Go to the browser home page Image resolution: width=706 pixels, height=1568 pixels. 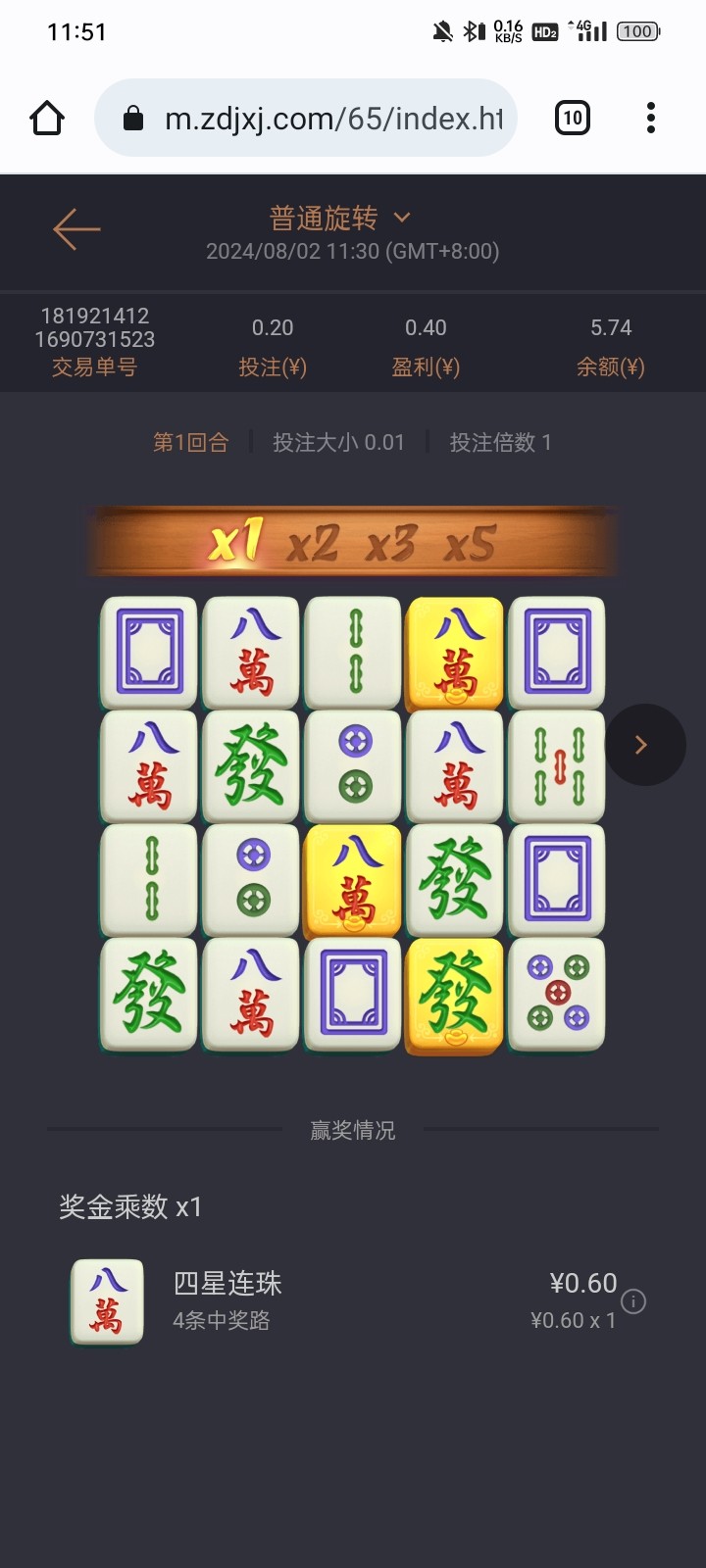(47, 119)
